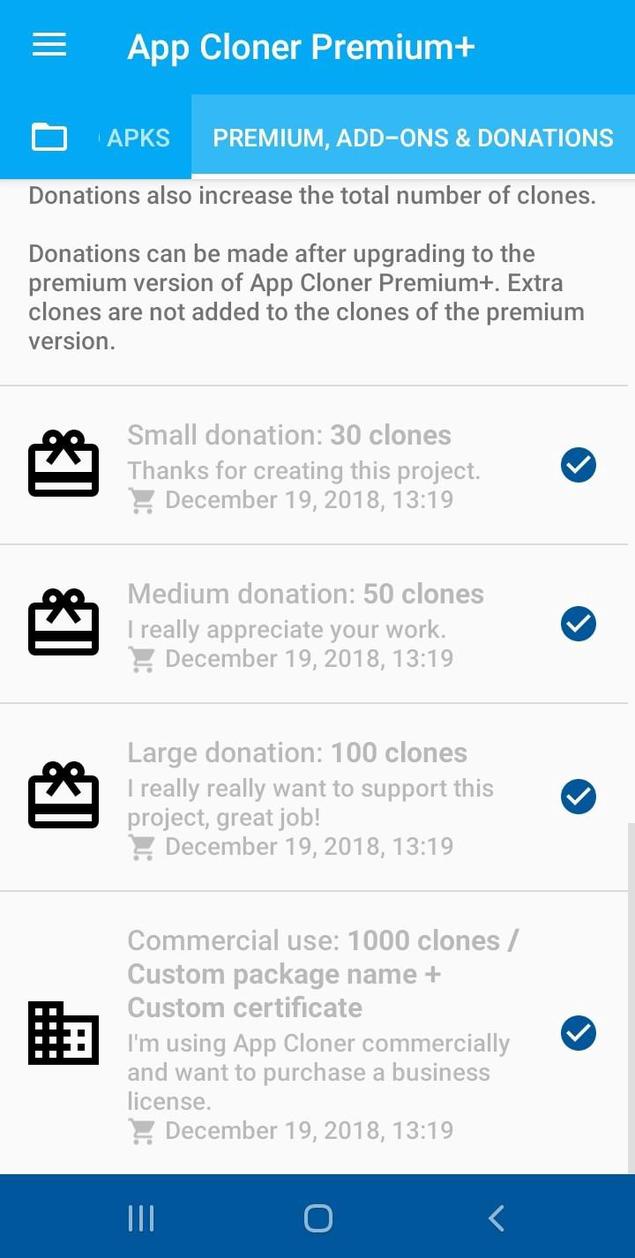The image size is (635, 1258).
Task: Switch to the APKS tab
Action: click(138, 138)
